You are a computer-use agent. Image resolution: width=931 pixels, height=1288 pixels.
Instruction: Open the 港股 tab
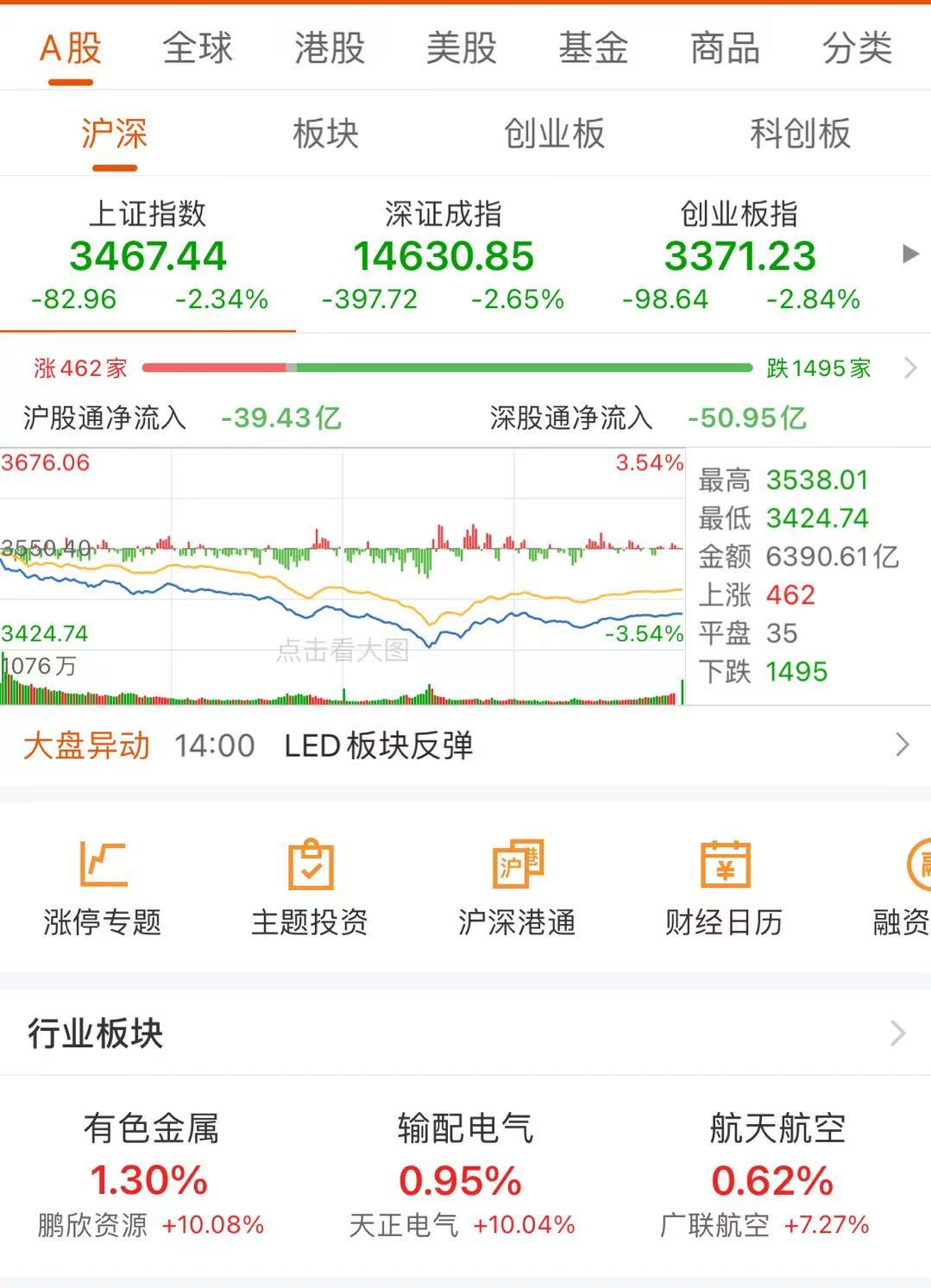[330, 48]
